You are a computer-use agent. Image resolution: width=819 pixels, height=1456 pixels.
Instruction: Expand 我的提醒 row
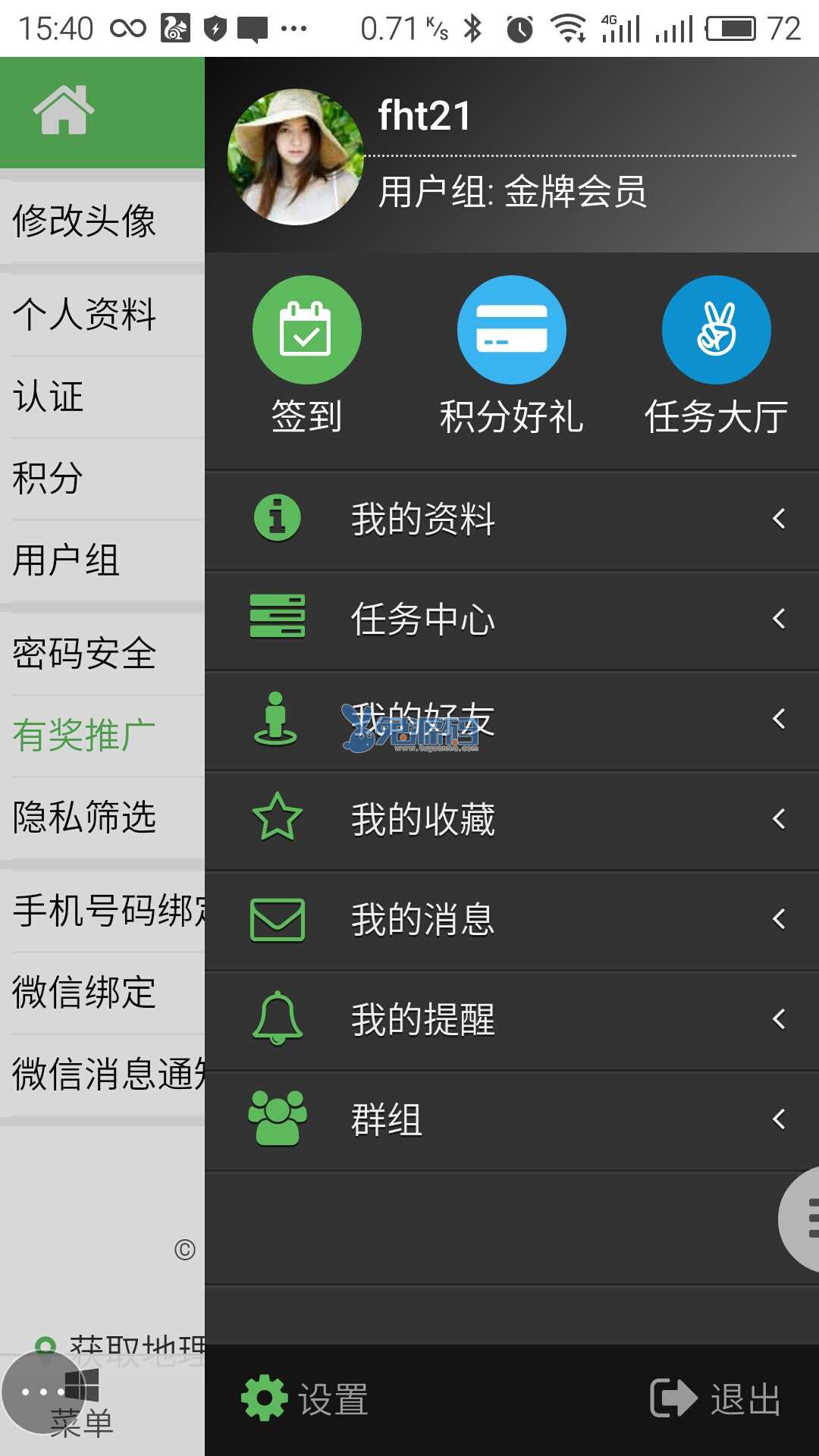coord(511,1019)
